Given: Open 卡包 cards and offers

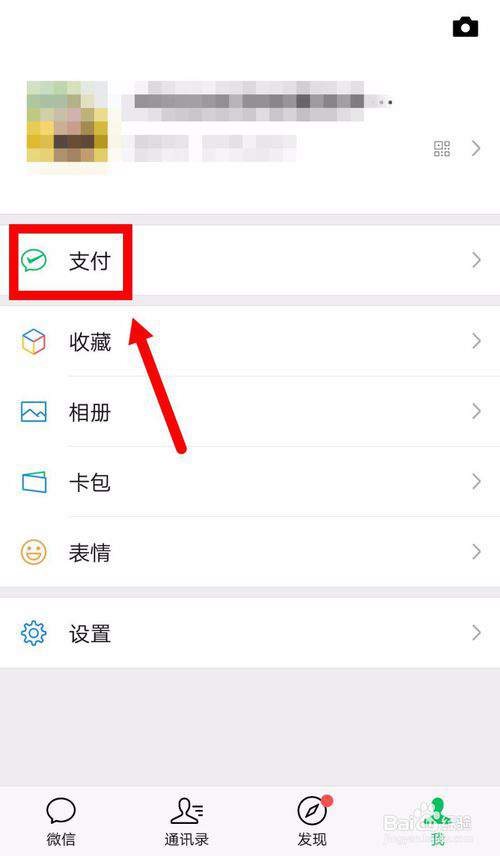Looking at the screenshot, I should pos(250,482).
